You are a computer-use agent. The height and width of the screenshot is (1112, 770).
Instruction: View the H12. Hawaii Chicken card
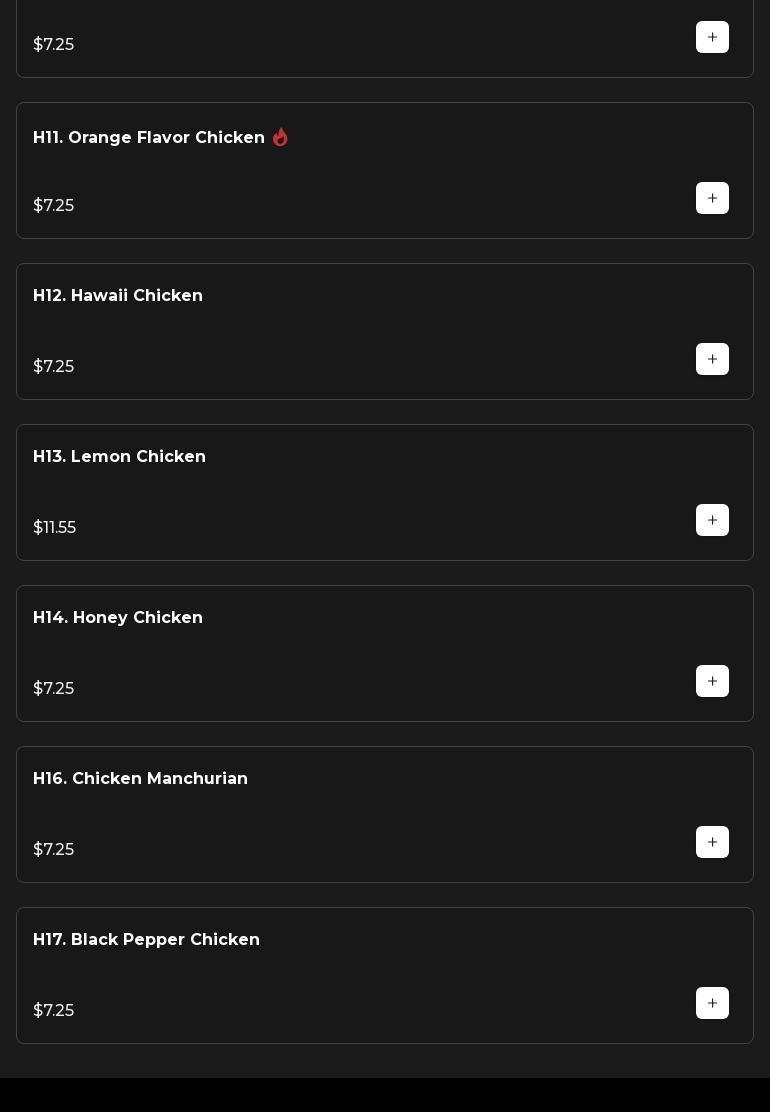click(118, 296)
